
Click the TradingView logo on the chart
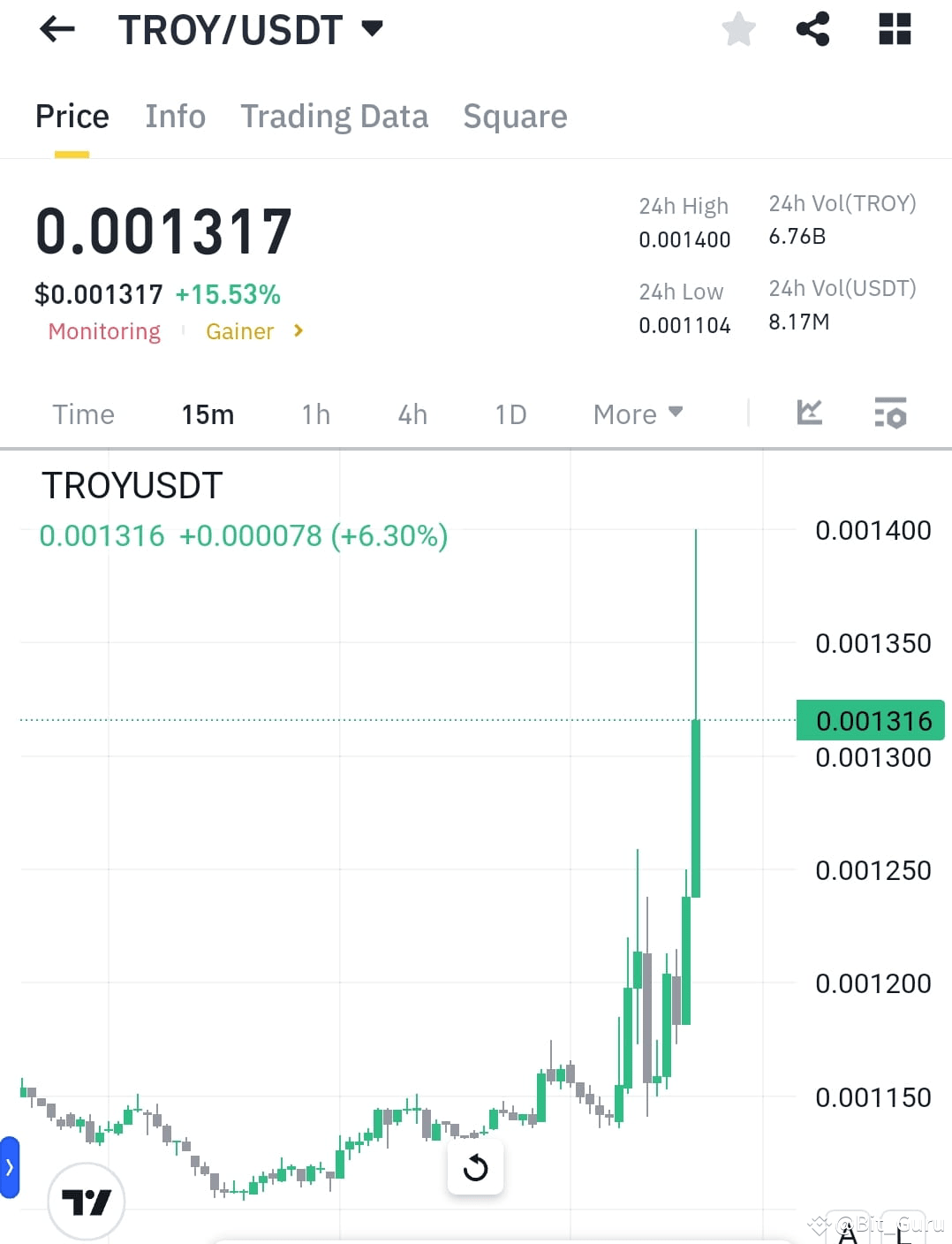click(87, 1202)
